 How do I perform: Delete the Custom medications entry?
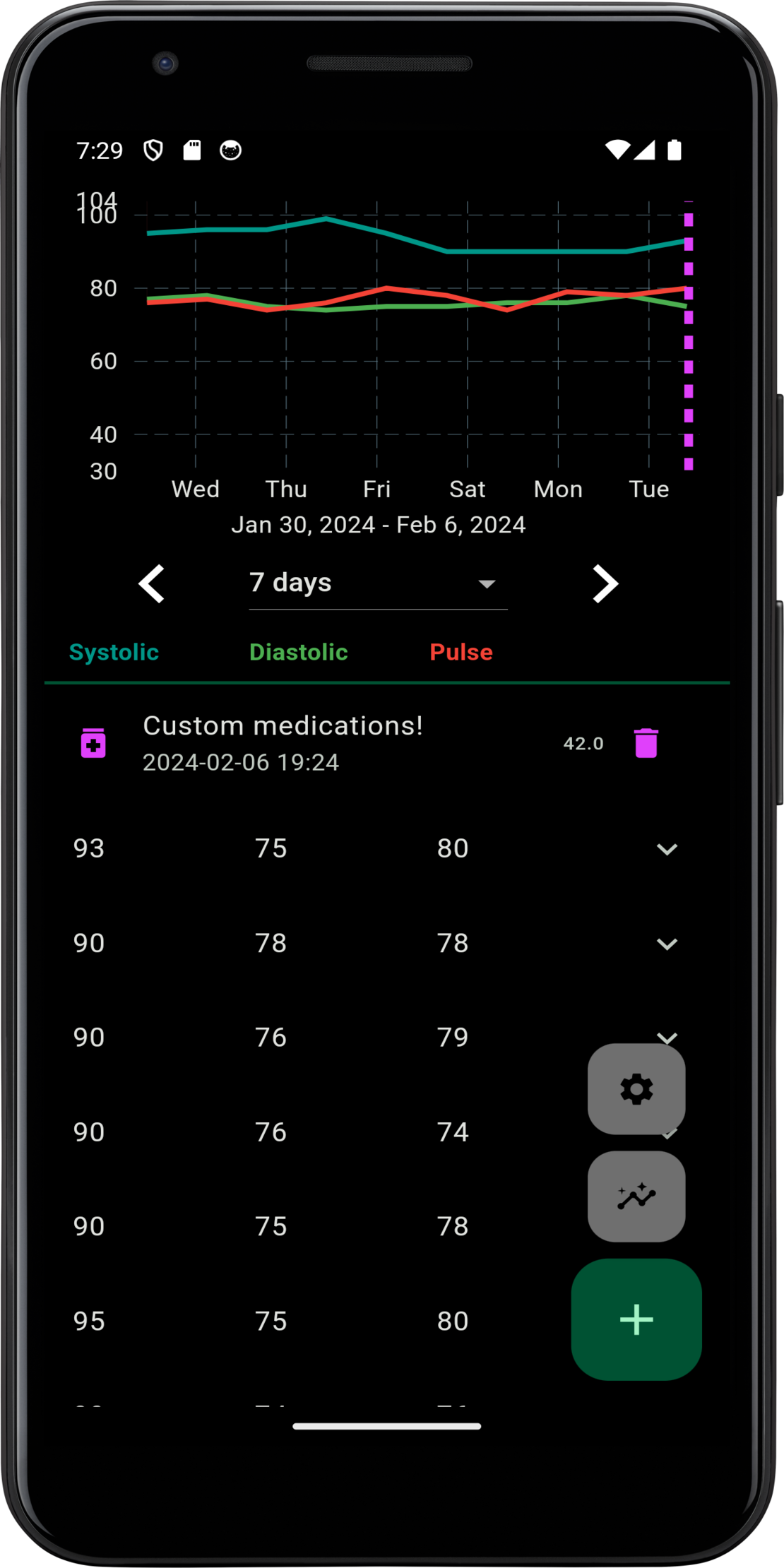point(646,743)
